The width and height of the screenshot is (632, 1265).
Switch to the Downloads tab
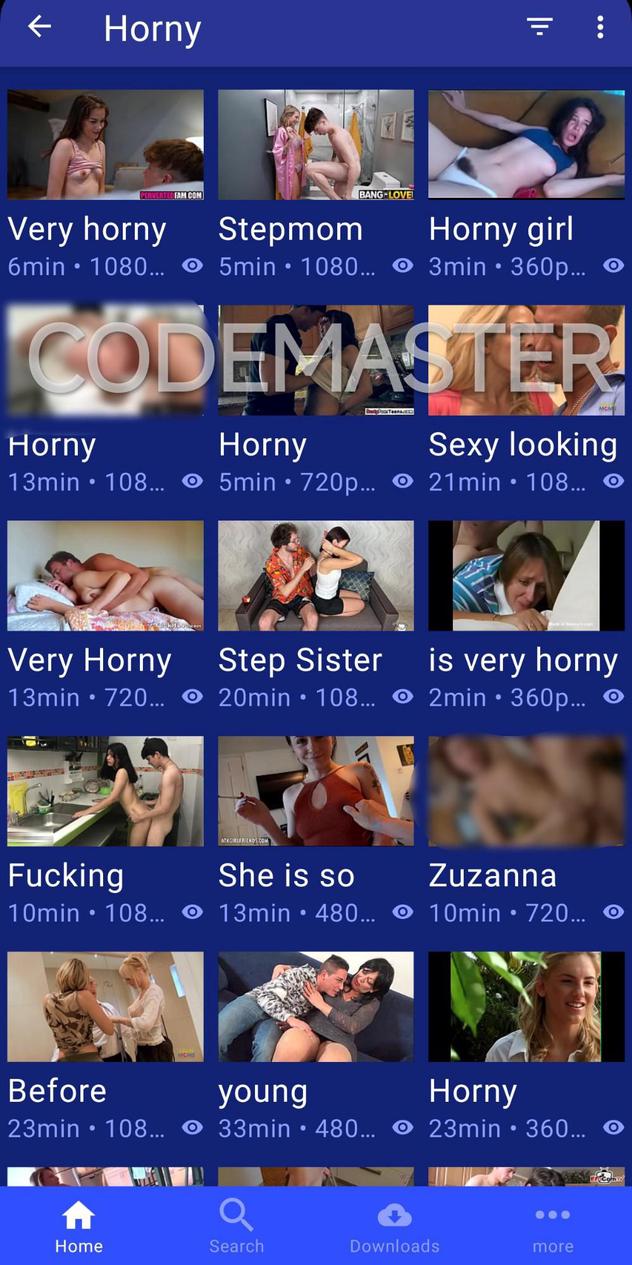coord(395,1226)
